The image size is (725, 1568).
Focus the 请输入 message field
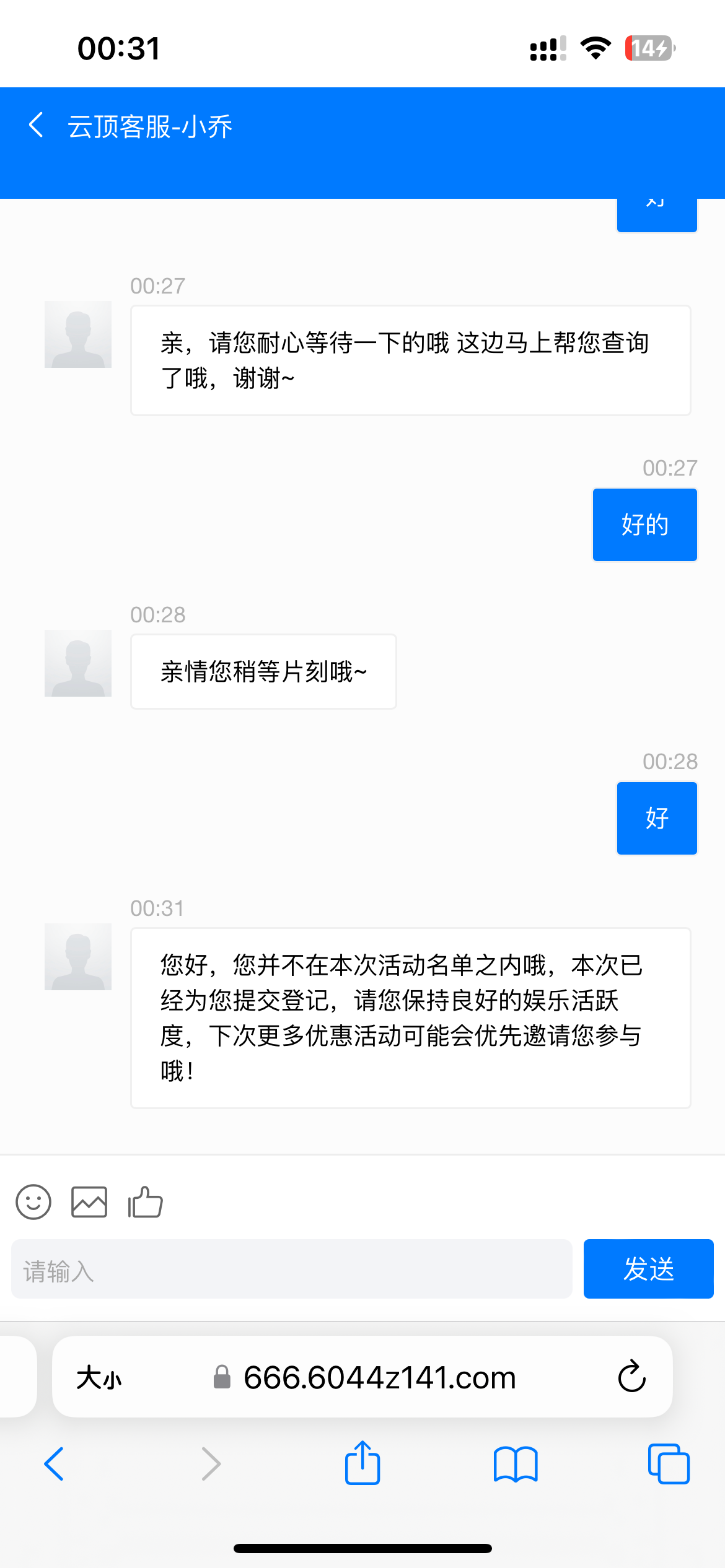[291, 1269]
